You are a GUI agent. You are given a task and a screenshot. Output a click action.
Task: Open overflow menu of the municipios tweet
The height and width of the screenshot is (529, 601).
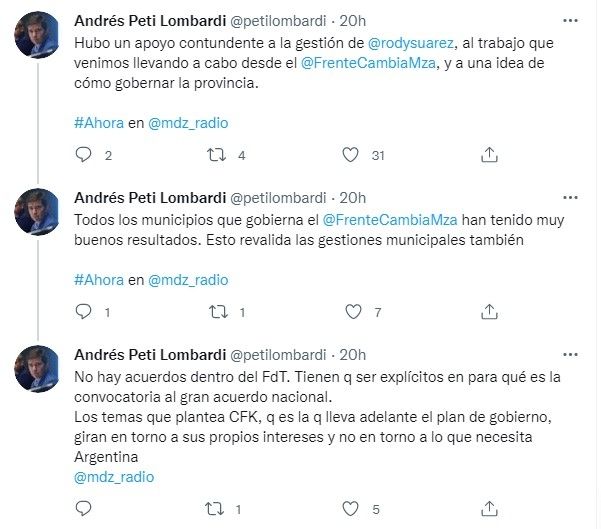[569, 197]
